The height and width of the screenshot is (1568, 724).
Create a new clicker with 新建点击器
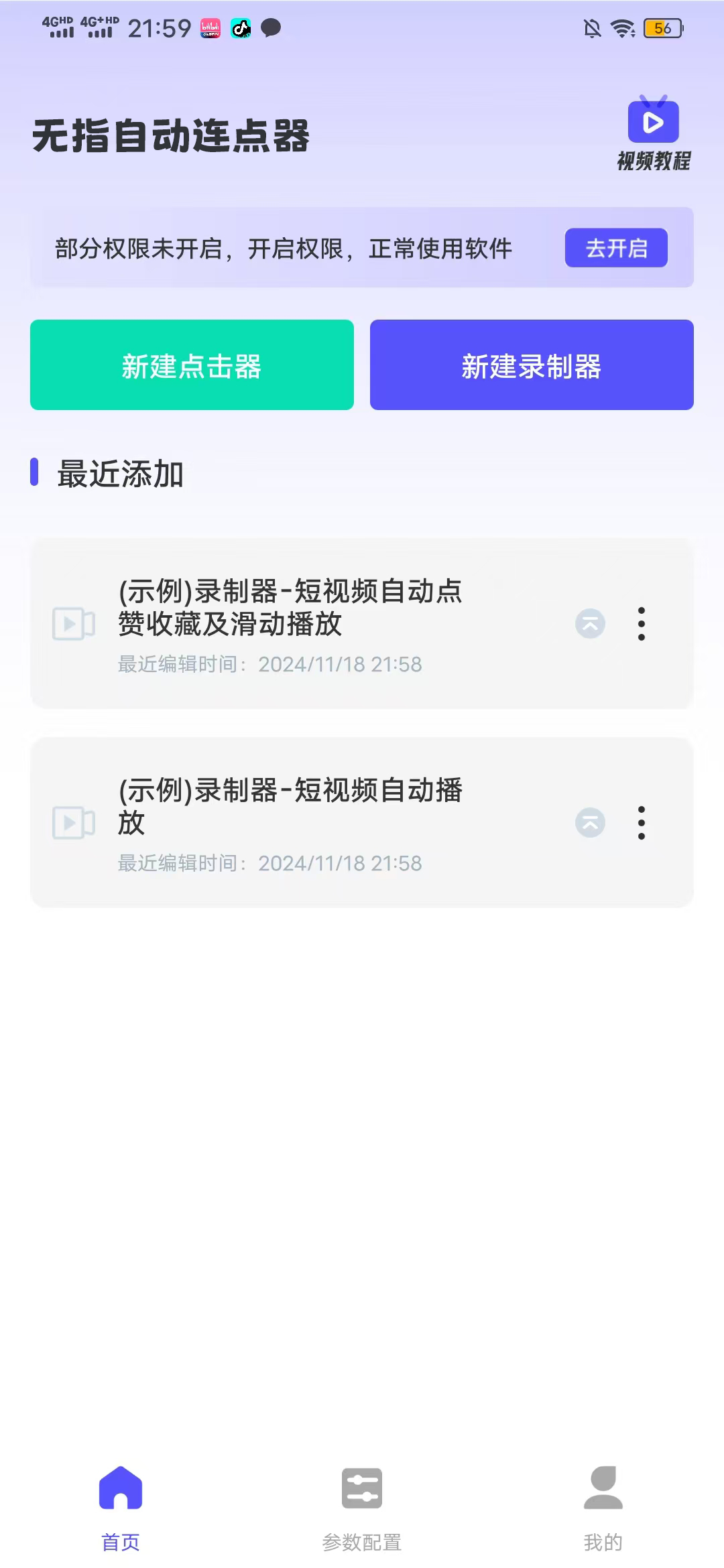[x=192, y=365]
